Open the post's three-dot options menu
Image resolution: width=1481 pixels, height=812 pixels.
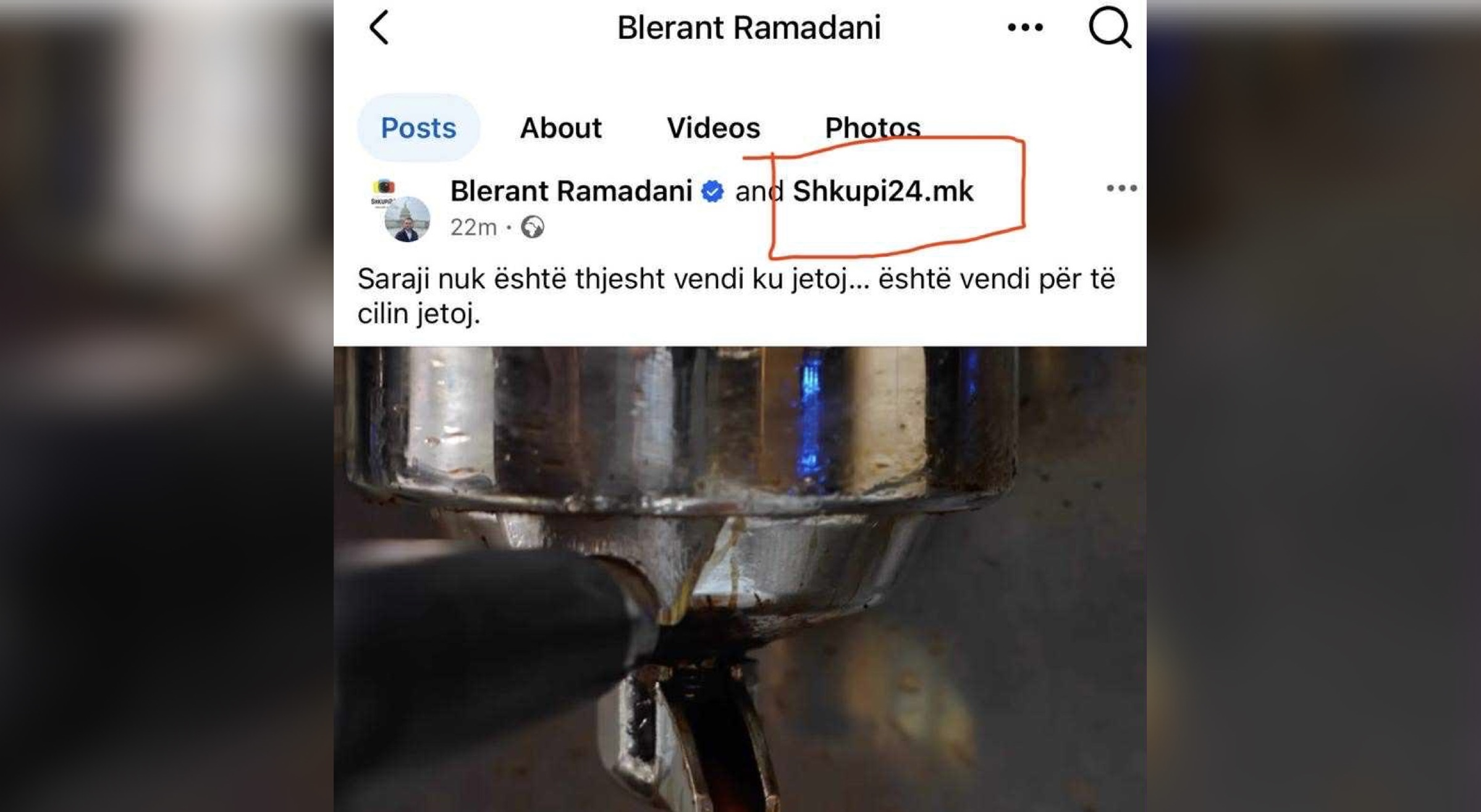tap(1121, 188)
